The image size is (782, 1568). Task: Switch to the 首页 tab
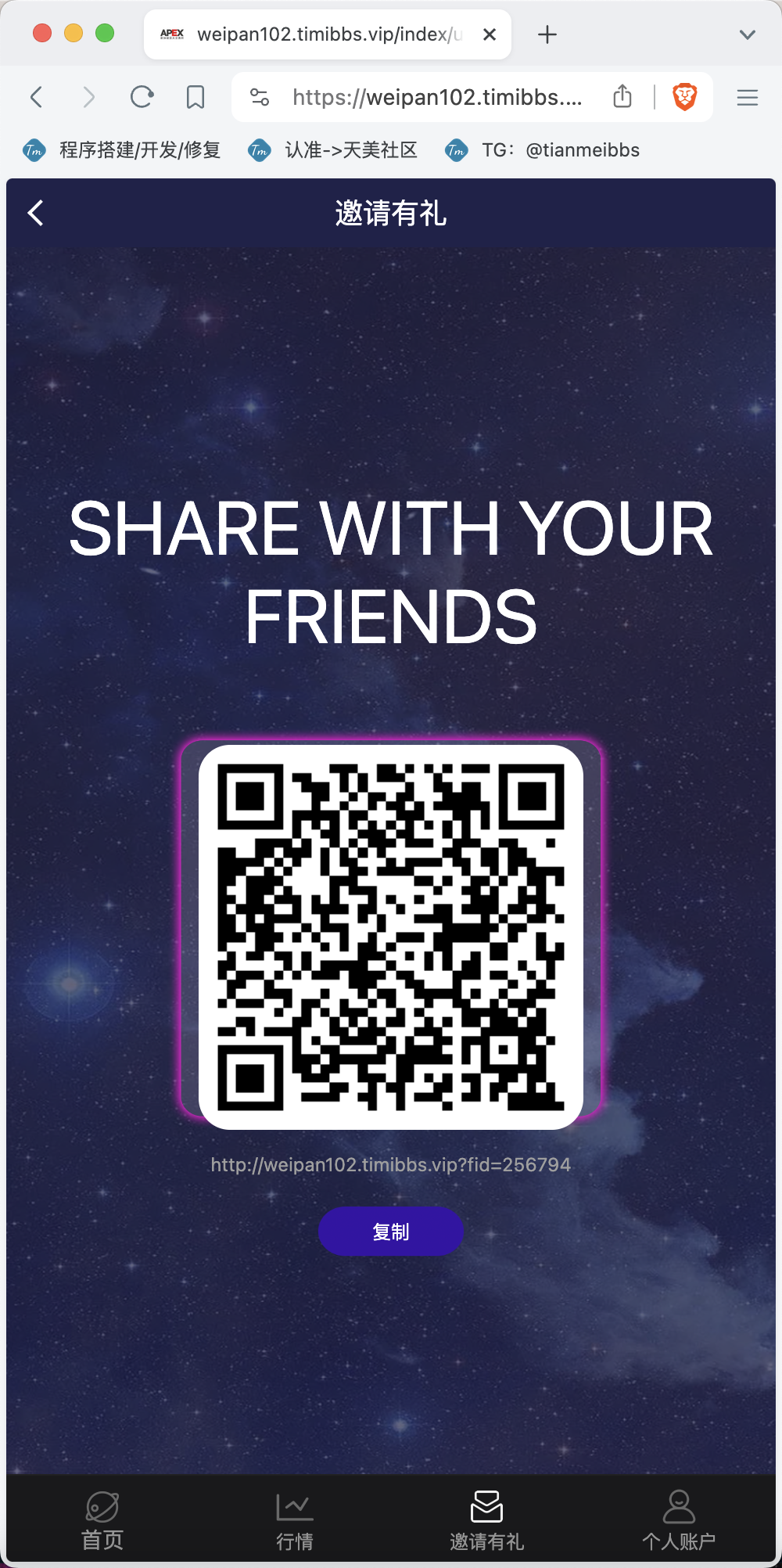[102, 1521]
